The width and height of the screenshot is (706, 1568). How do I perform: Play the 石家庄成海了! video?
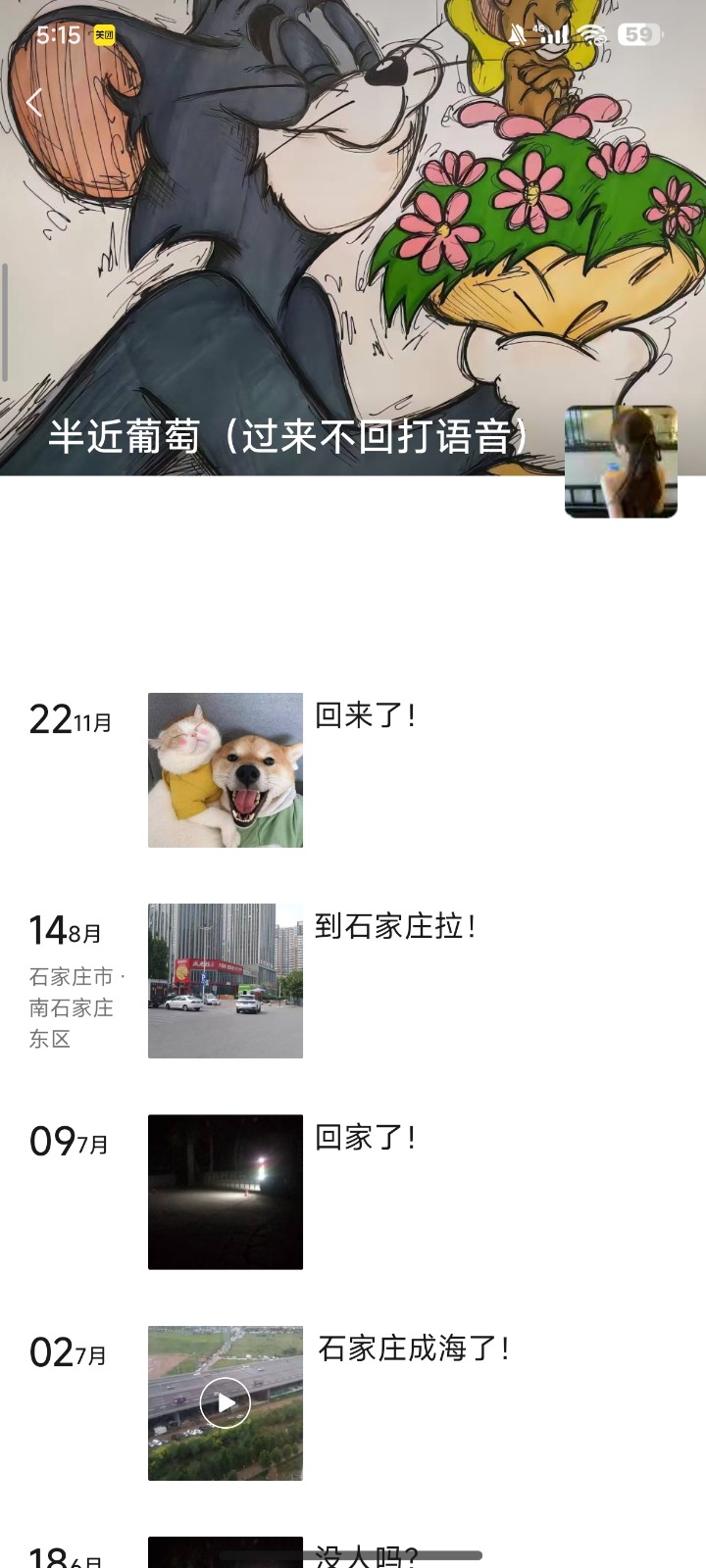[226, 1403]
